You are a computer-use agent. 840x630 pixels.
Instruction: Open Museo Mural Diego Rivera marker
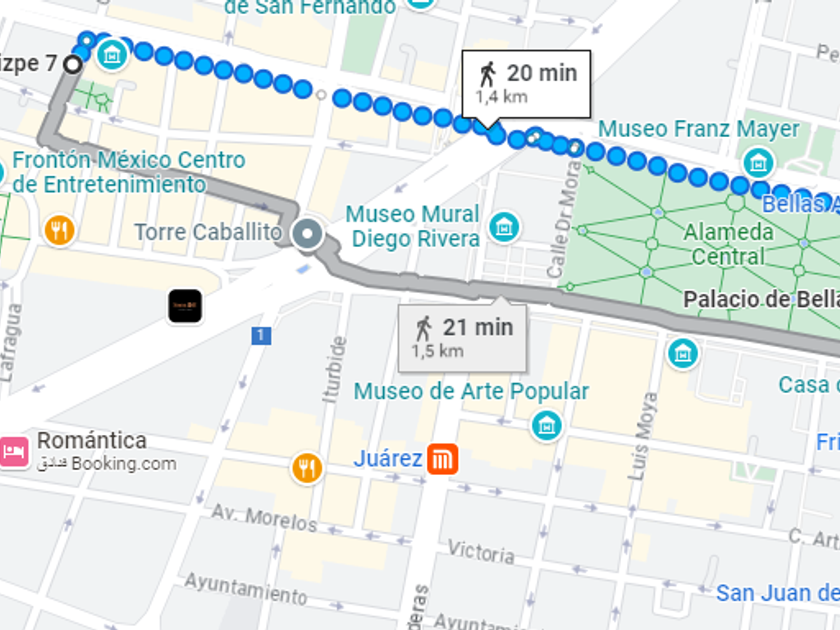click(x=504, y=228)
